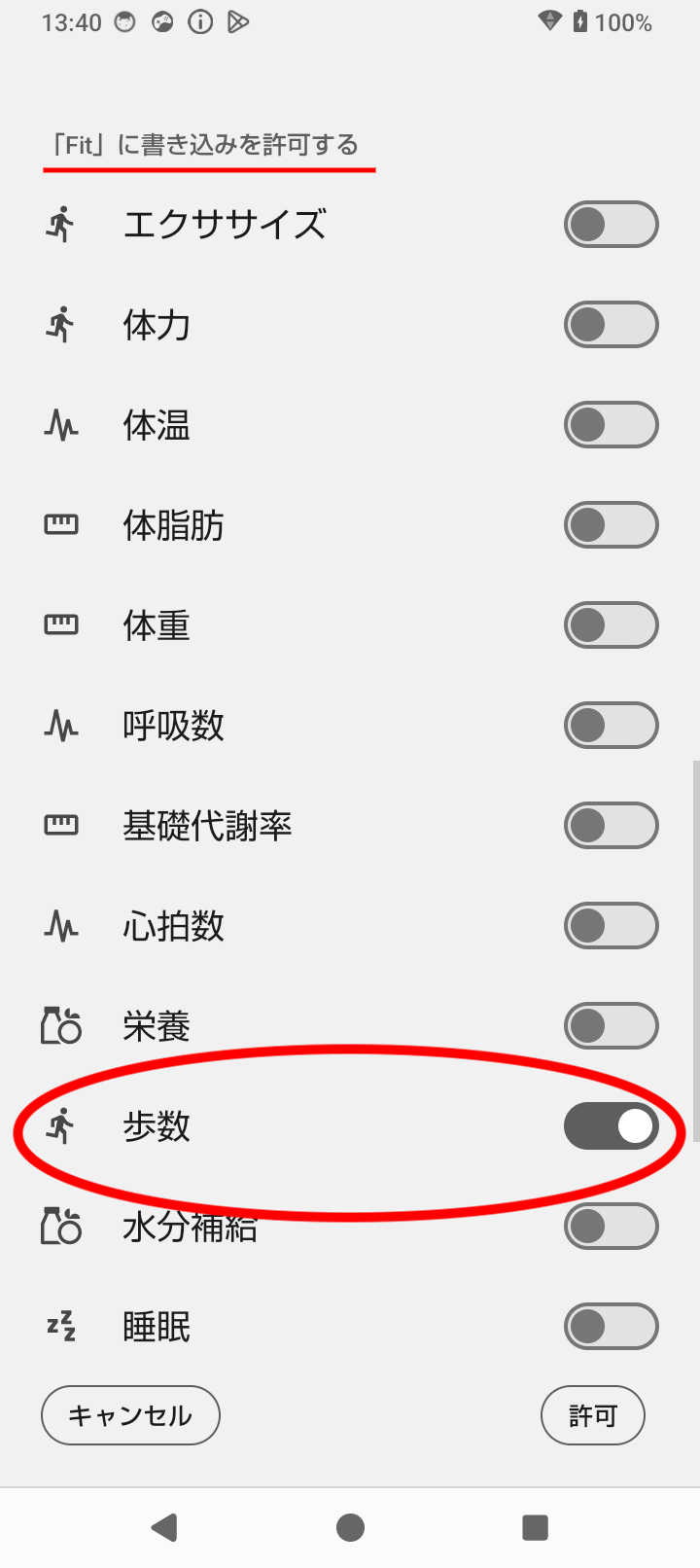Go back using the system back button

(x=164, y=1527)
